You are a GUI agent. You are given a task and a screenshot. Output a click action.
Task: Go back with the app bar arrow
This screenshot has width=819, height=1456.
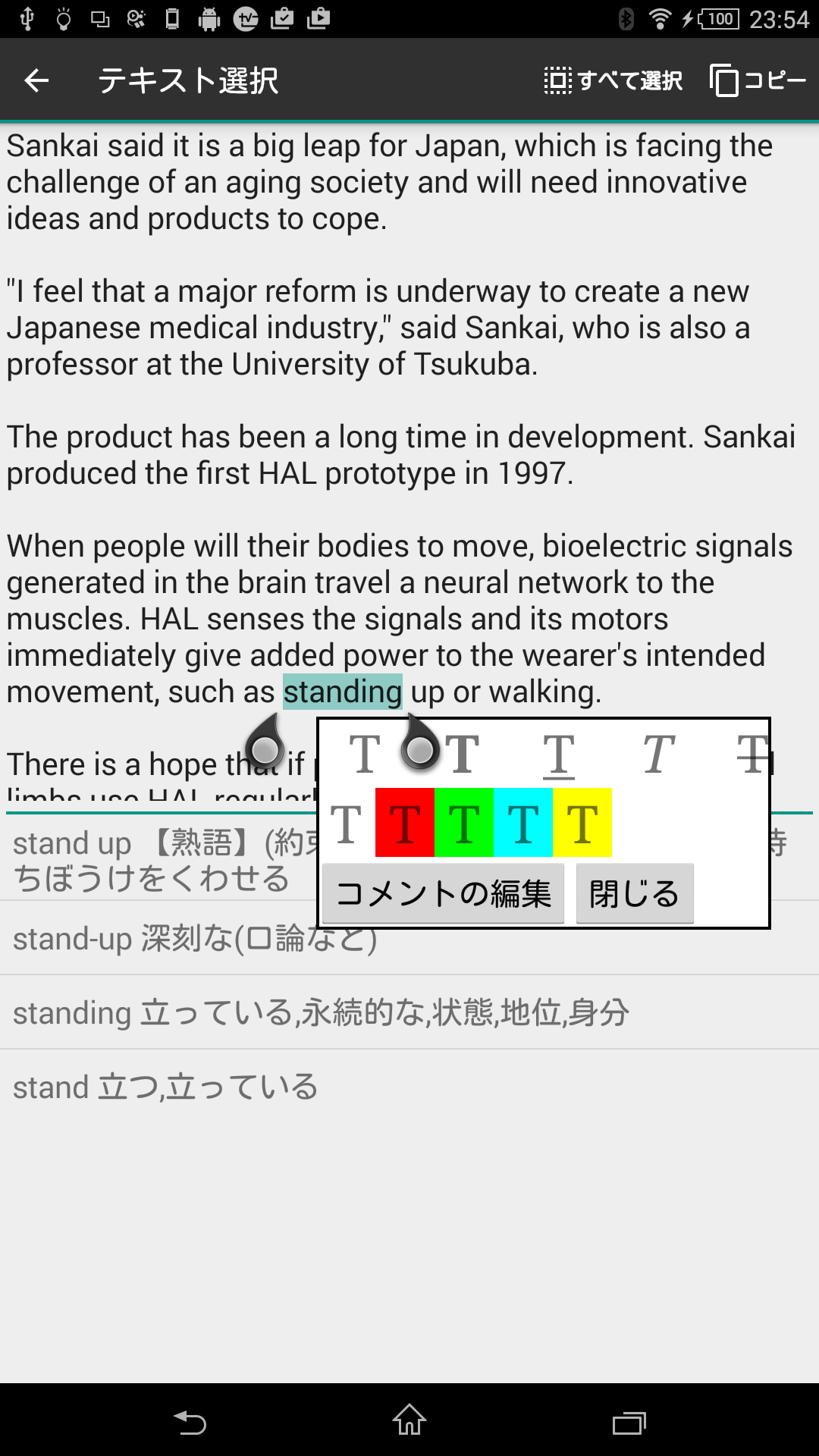(x=36, y=80)
